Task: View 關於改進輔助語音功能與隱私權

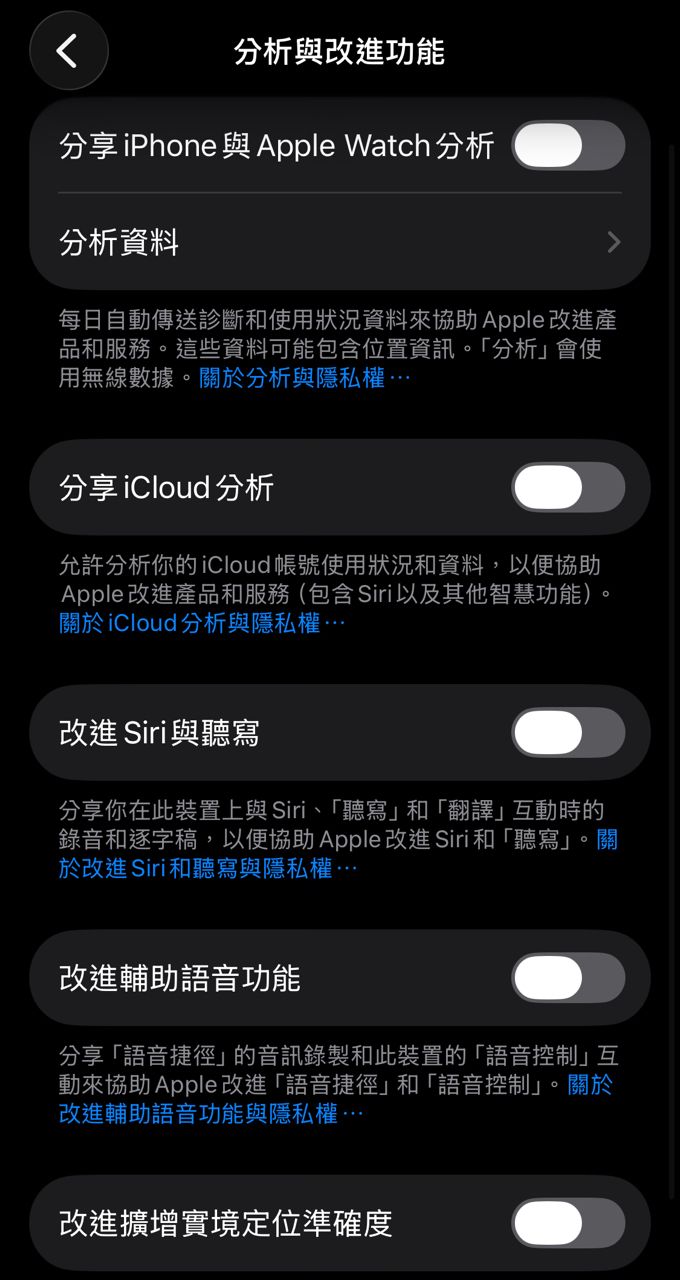Action: click(x=210, y=1113)
